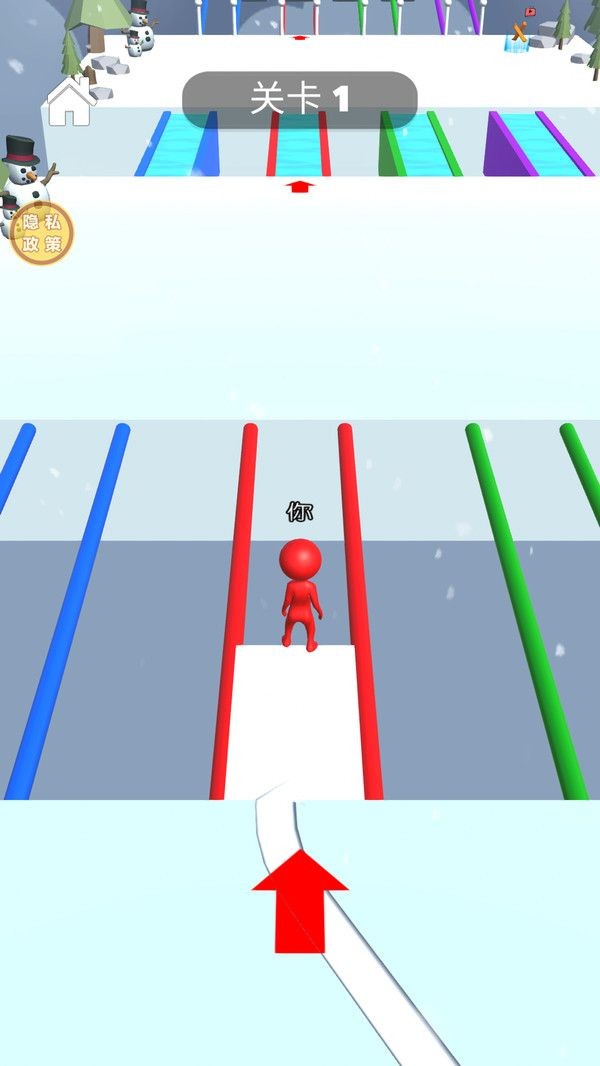Tap the white home icon
The width and height of the screenshot is (600, 1066).
tap(71, 102)
